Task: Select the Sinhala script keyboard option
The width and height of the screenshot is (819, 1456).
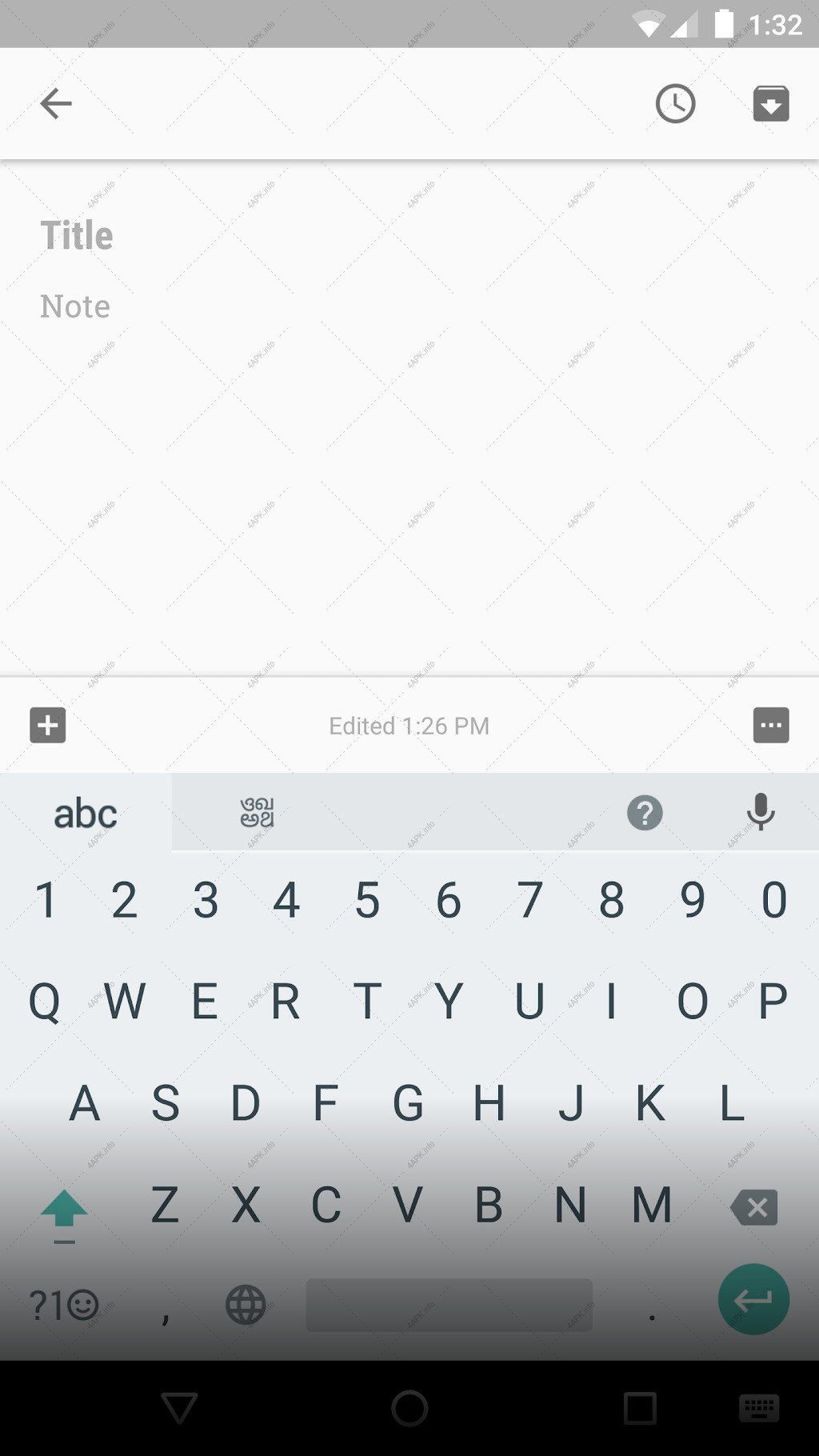Action: click(x=257, y=813)
